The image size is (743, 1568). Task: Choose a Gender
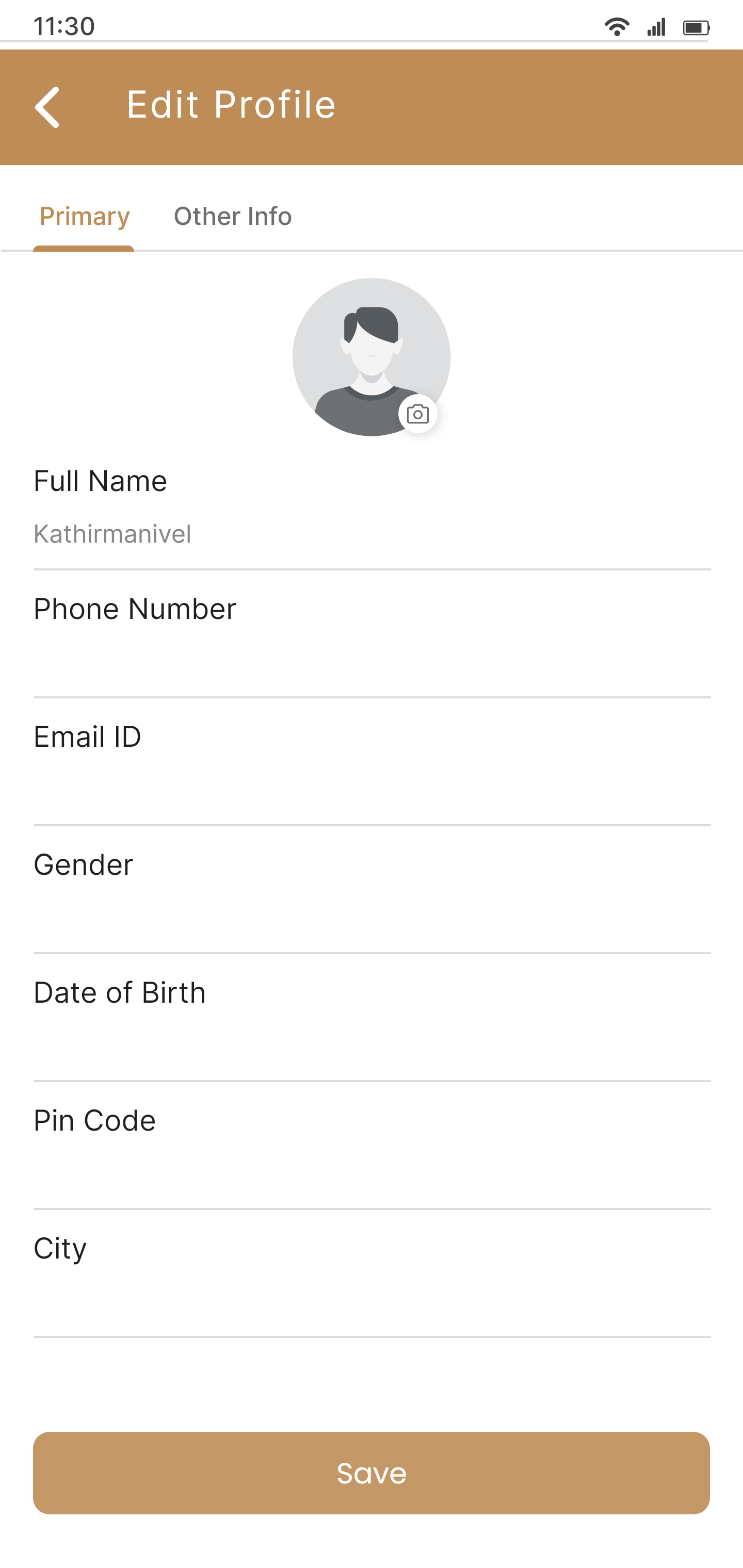(372, 918)
